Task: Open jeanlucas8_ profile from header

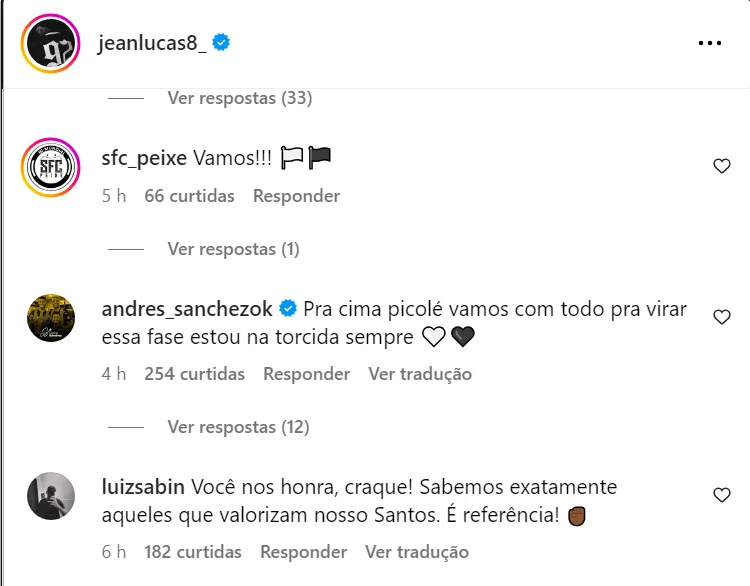Action: click(153, 43)
